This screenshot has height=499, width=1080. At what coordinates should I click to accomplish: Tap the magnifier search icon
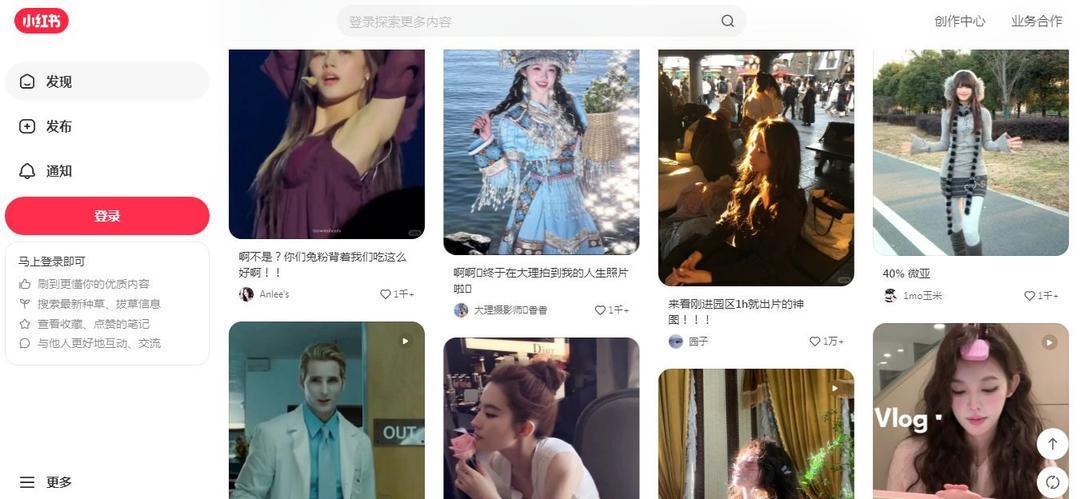[727, 21]
